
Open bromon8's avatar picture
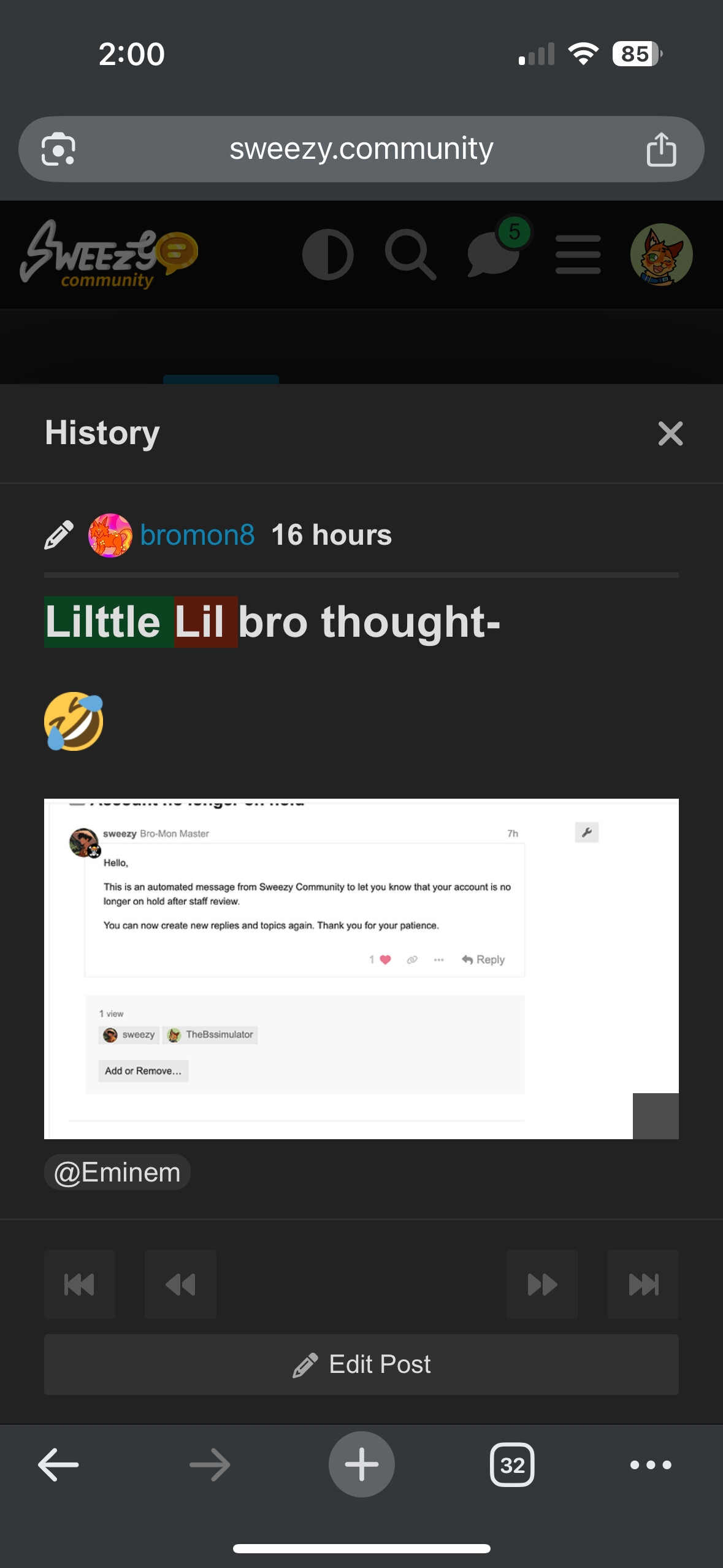pos(110,535)
